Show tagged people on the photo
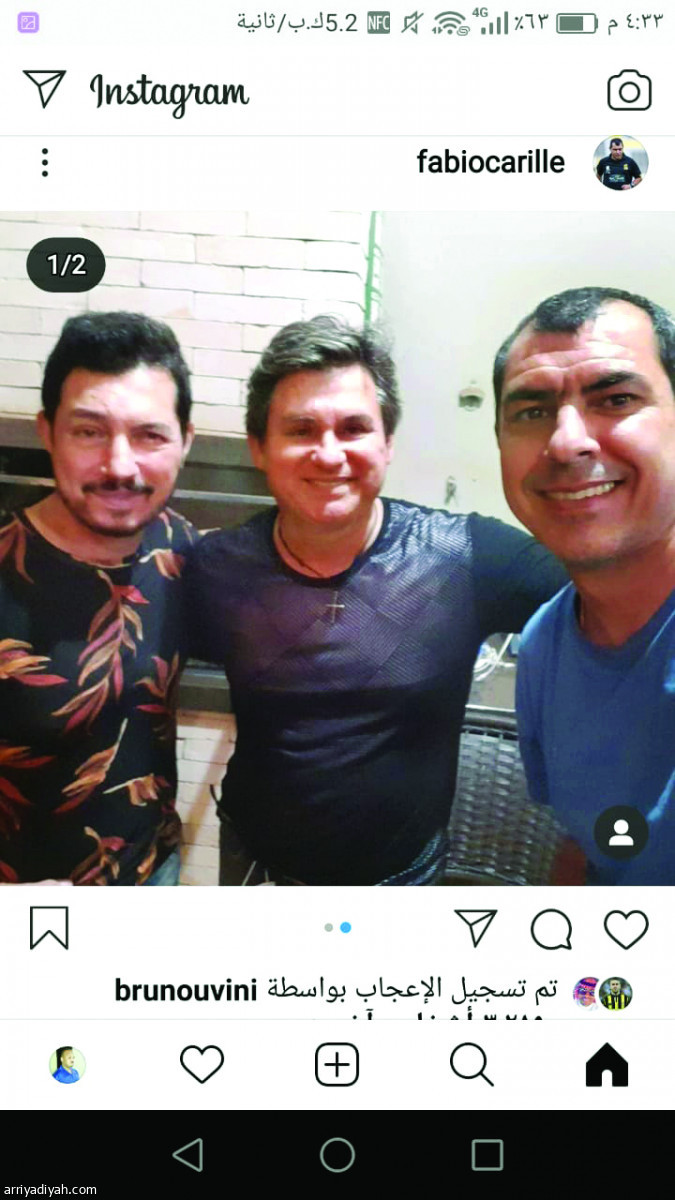Image resolution: width=675 pixels, height=1200 pixels. pyautogui.click(x=621, y=833)
